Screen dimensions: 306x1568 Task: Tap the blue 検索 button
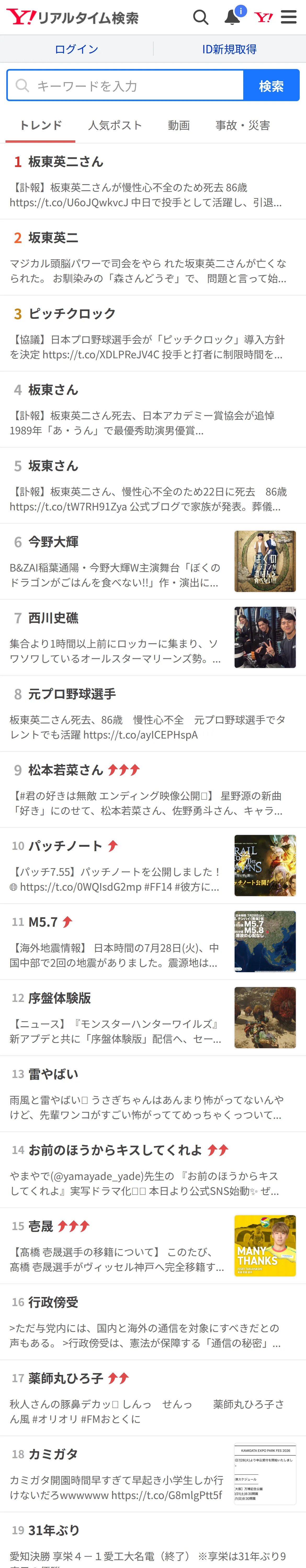271,85
